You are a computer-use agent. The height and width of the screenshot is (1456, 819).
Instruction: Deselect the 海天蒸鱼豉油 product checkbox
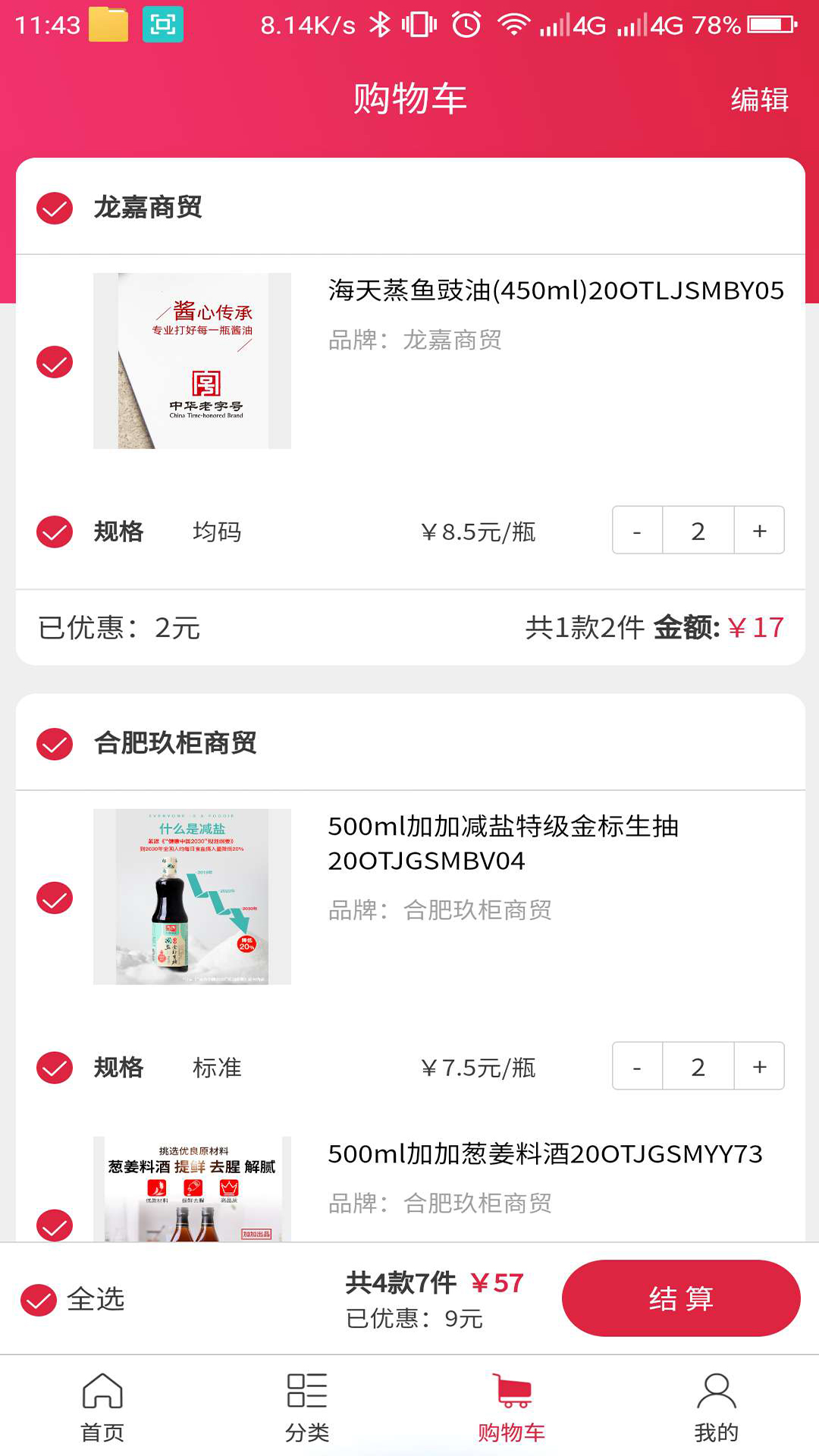[55, 362]
